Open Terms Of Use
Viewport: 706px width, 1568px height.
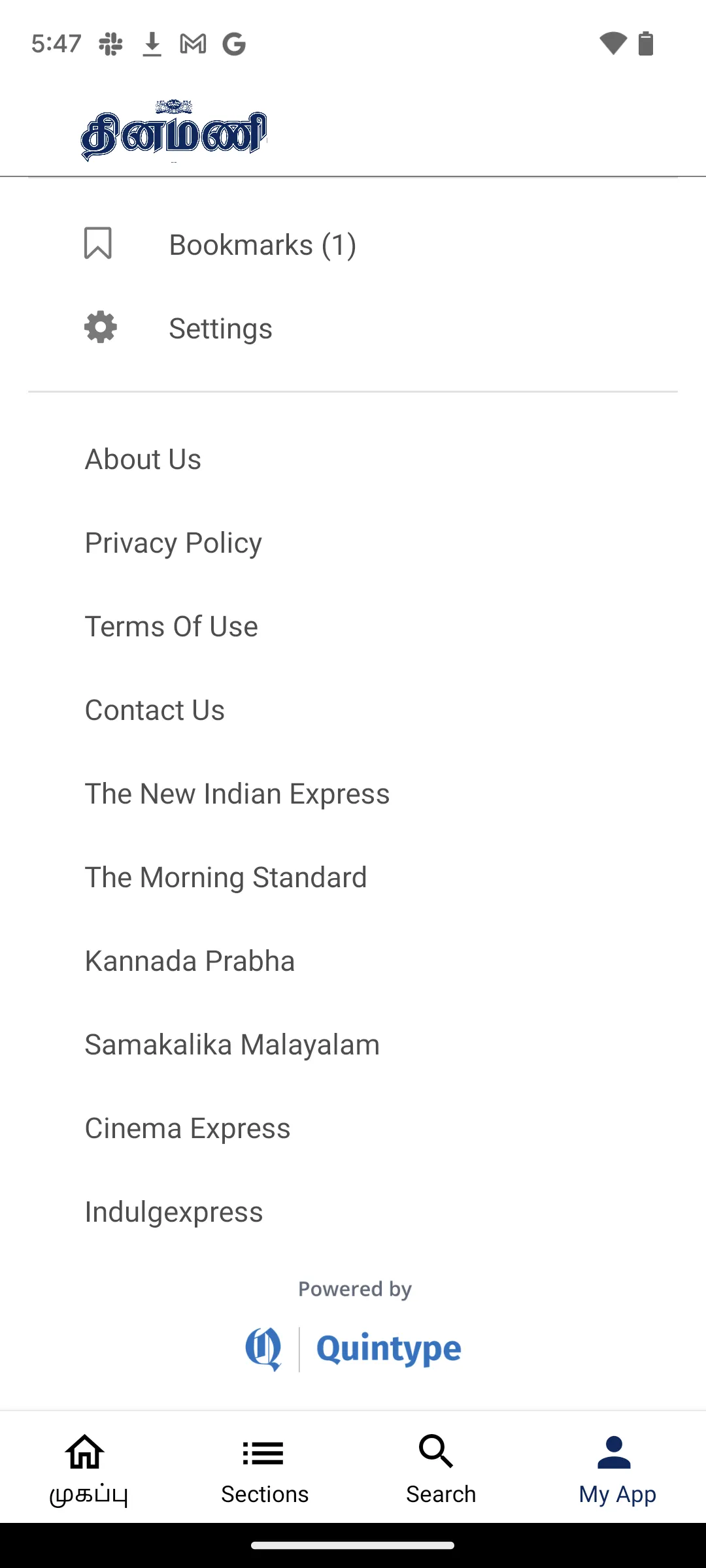click(x=353, y=627)
